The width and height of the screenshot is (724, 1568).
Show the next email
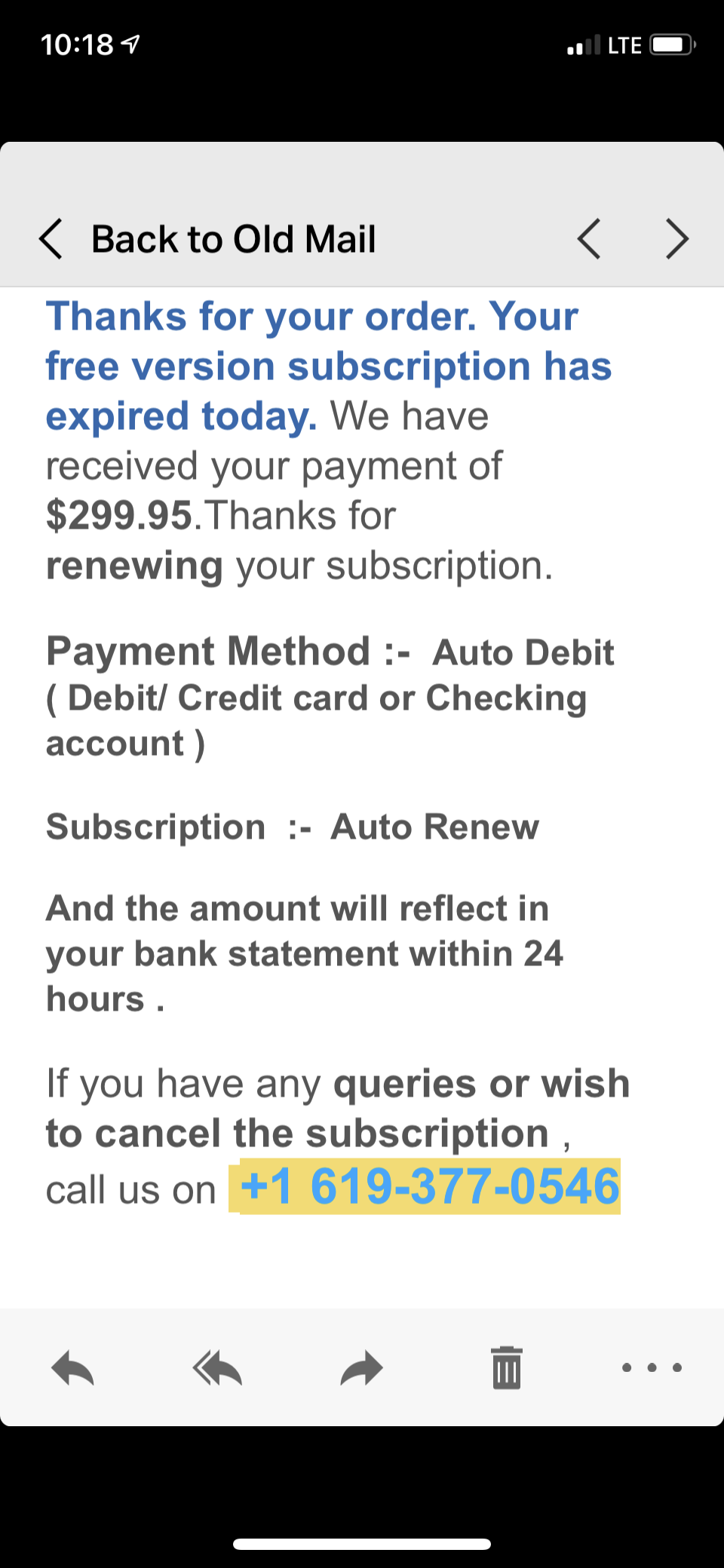pos(676,240)
